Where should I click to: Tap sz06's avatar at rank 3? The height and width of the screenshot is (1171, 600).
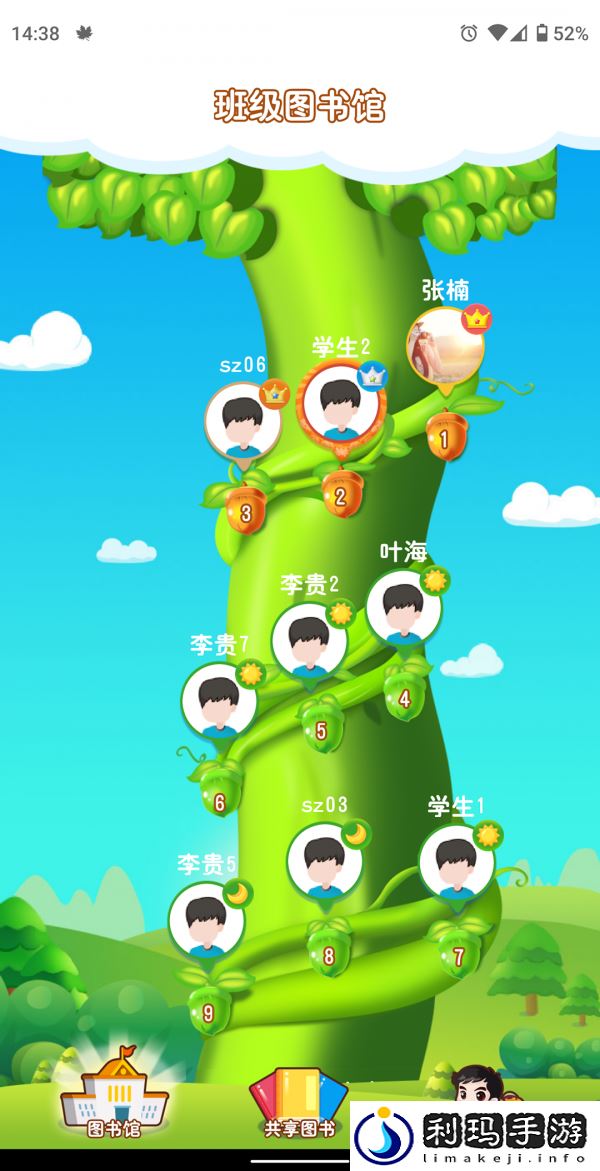243,420
